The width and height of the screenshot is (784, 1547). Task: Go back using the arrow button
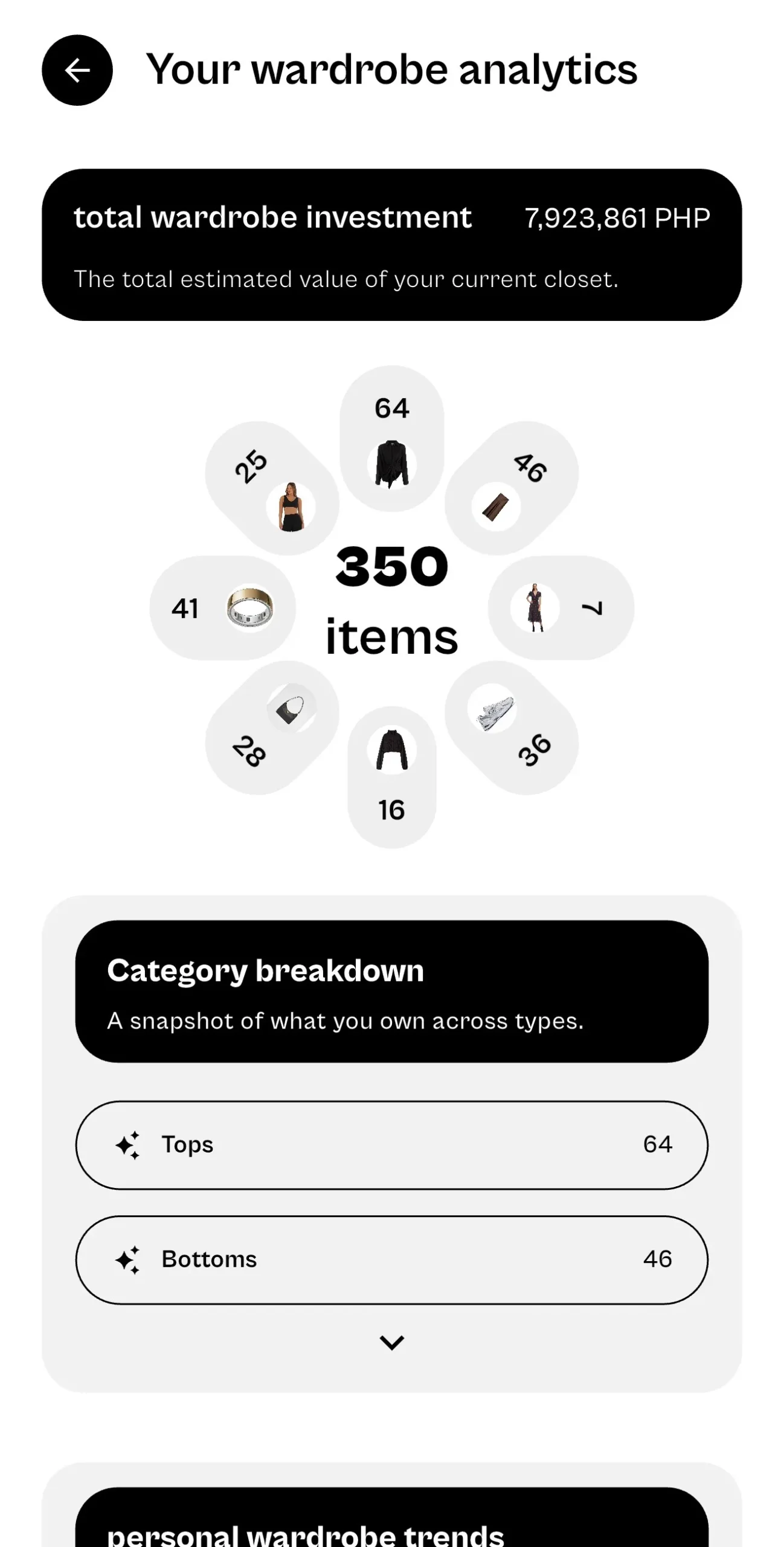pyautogui.click(x=77, y=70)
